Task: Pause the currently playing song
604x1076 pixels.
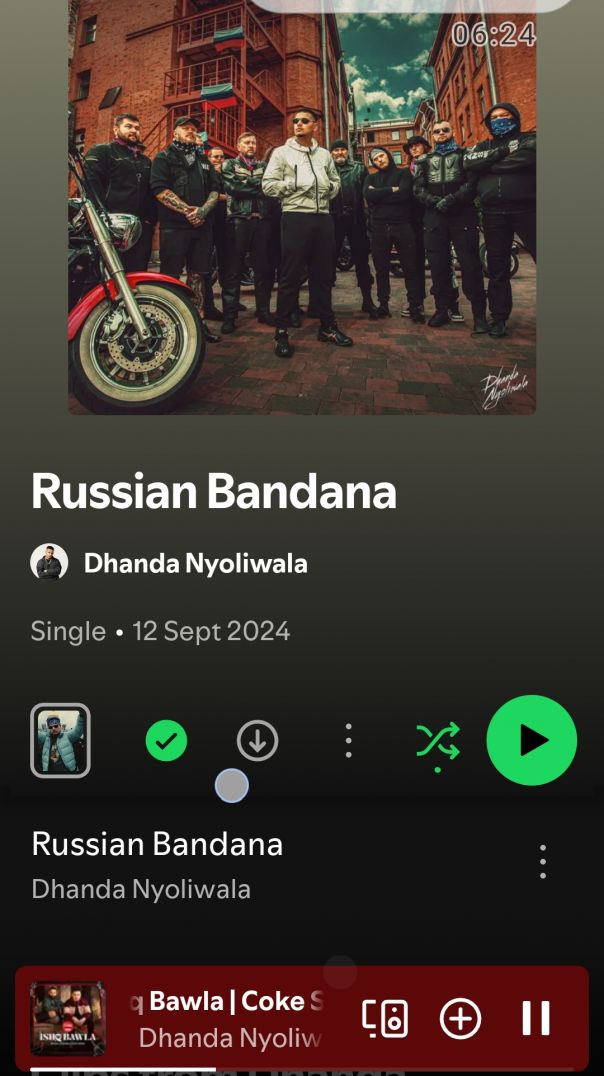Action: (x=536, y=1018)
